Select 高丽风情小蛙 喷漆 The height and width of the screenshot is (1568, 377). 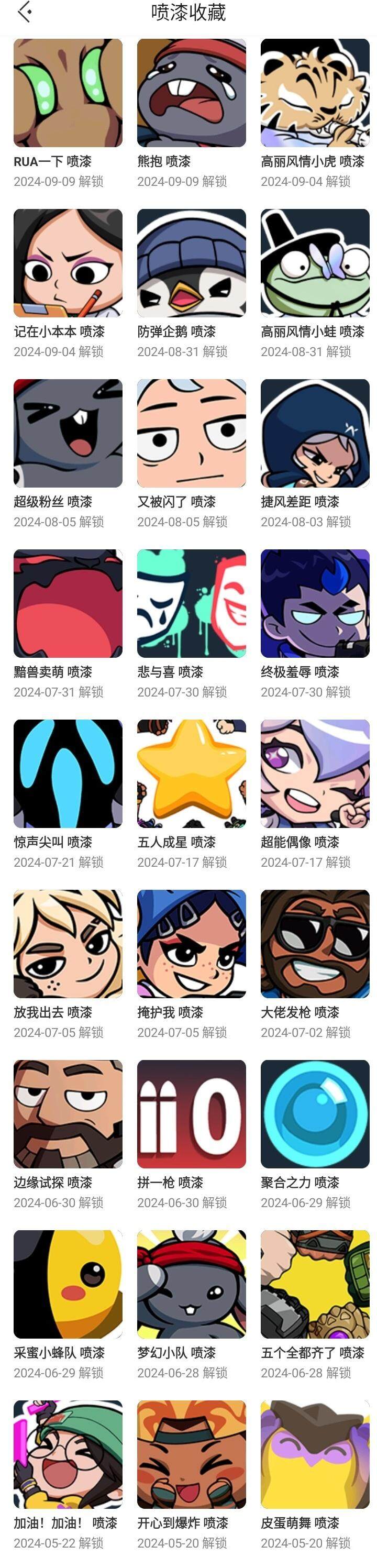[315, 263]
